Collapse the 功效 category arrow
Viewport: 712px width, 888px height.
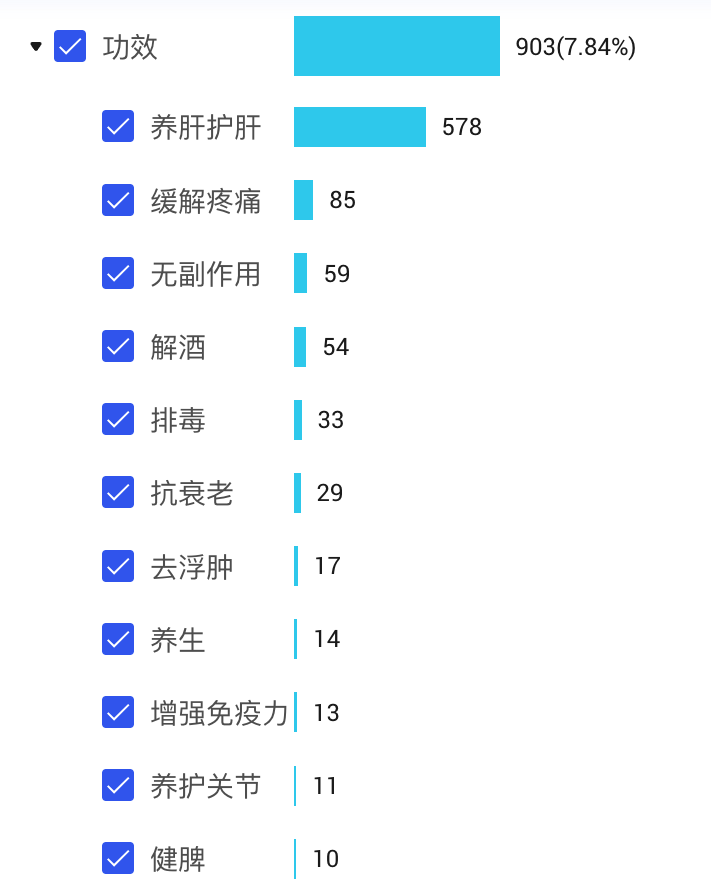(x=36, y=46)
